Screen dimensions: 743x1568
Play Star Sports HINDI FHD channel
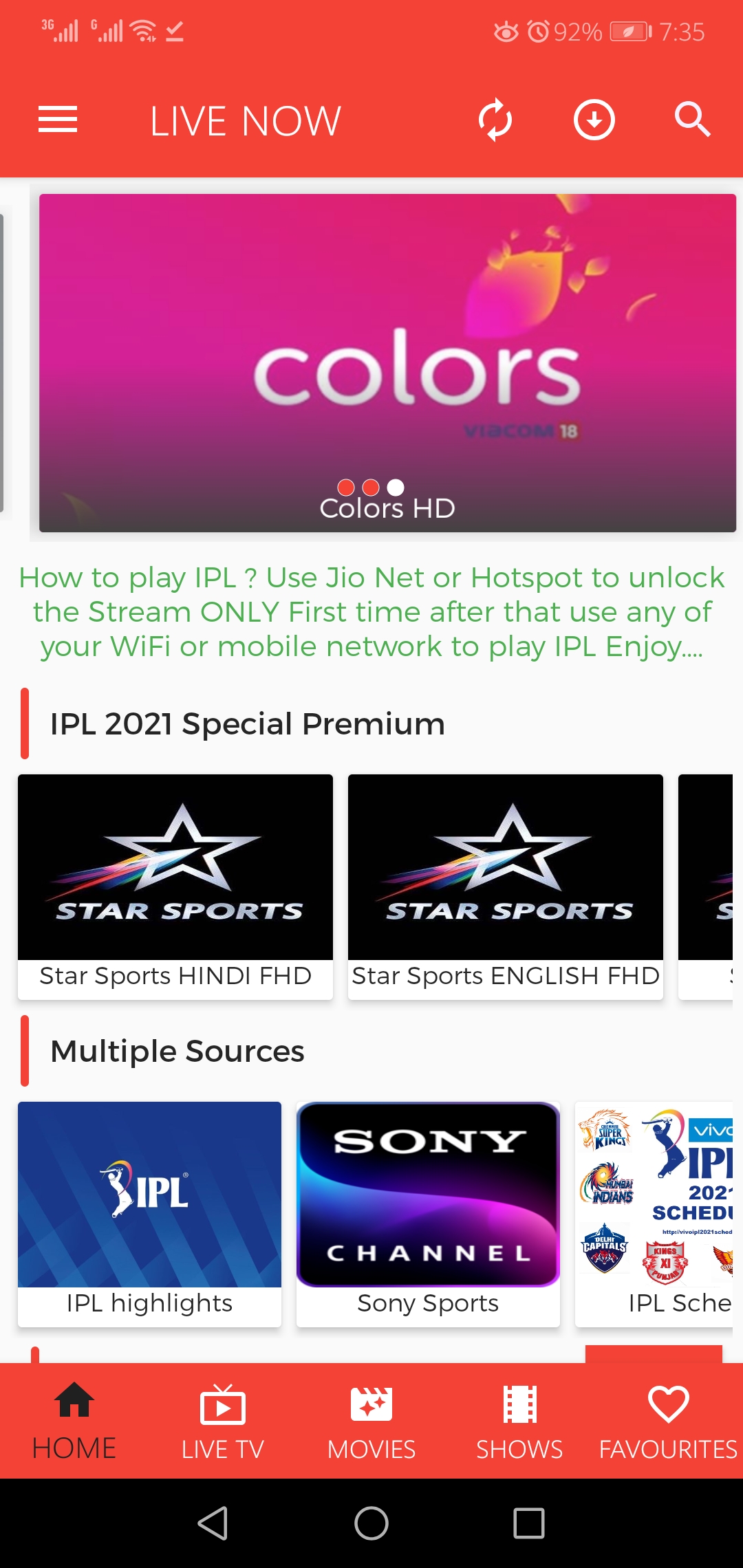(x=175, y=886)
